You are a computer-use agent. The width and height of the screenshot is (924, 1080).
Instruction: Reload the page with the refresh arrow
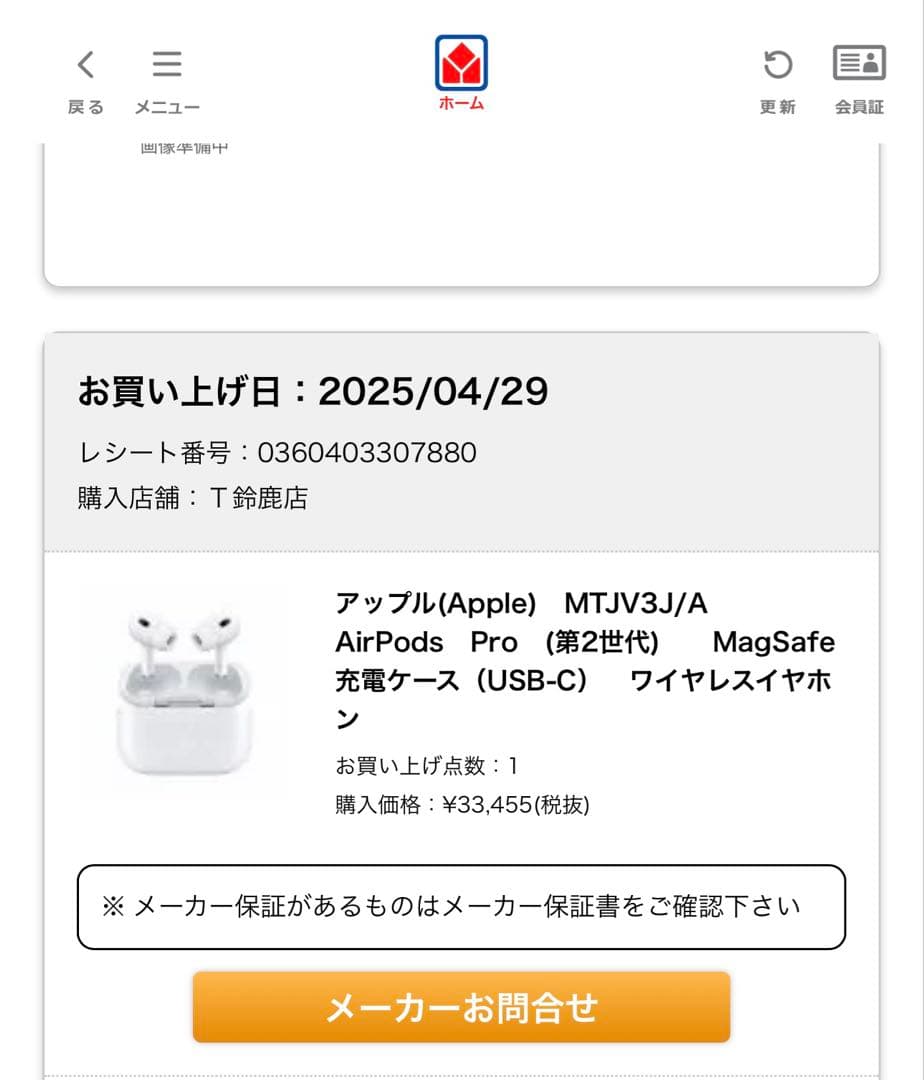point(778,63)
